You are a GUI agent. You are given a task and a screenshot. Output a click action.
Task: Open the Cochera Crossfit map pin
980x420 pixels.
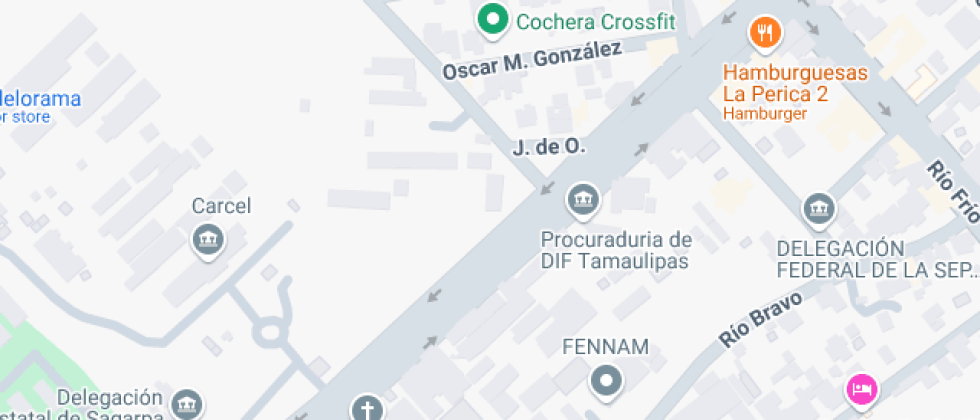pos(491,19)
